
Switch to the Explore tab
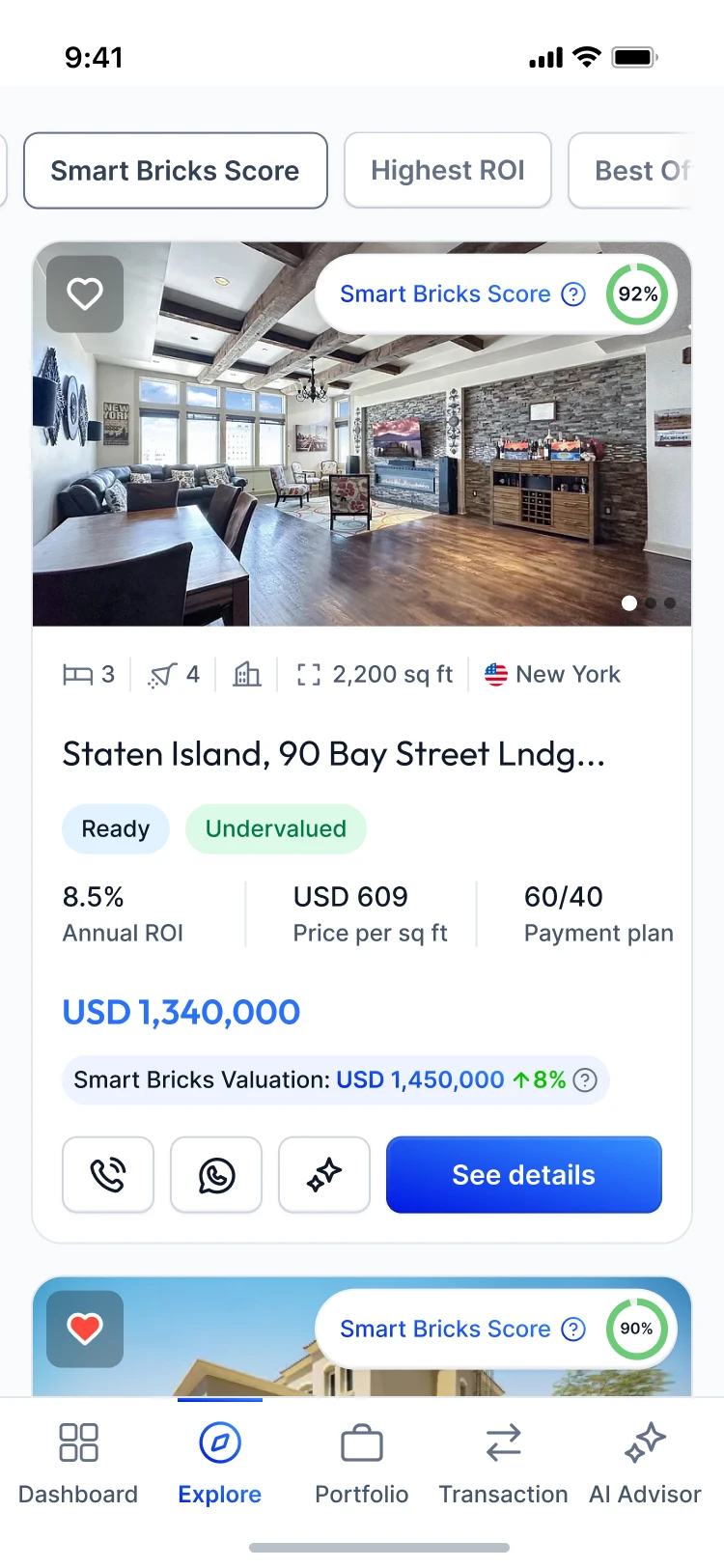[220, 1464]
